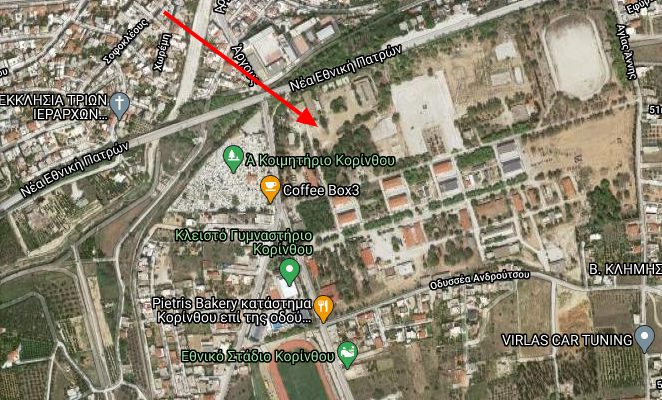The image size is (662, 400).
Task: Select the Α' Κοιμητήριο Κορίνθου cemetery pin
Action: pyautogui.click(x=232, y=158)
